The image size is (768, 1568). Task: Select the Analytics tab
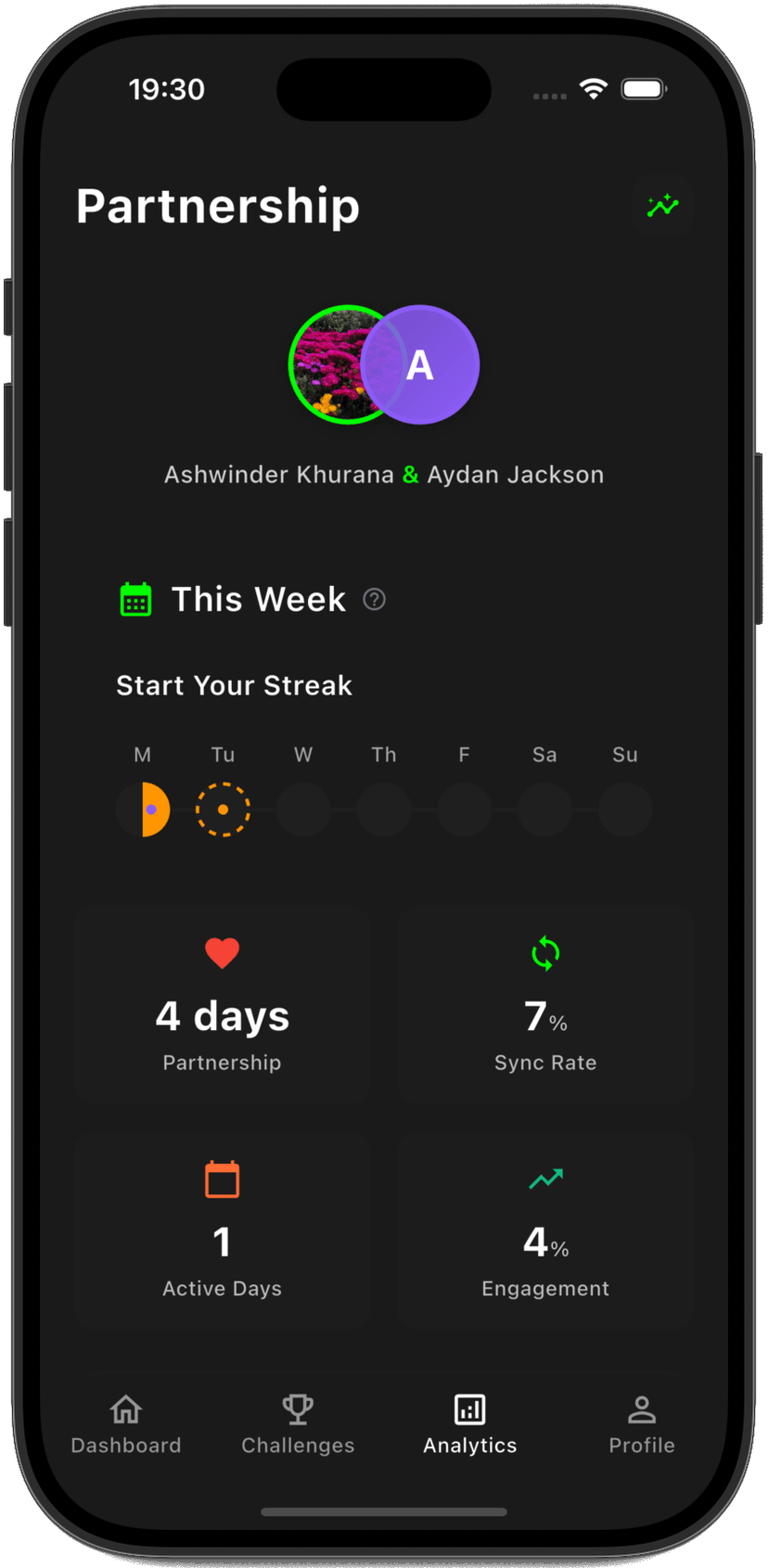point(469,1424)
